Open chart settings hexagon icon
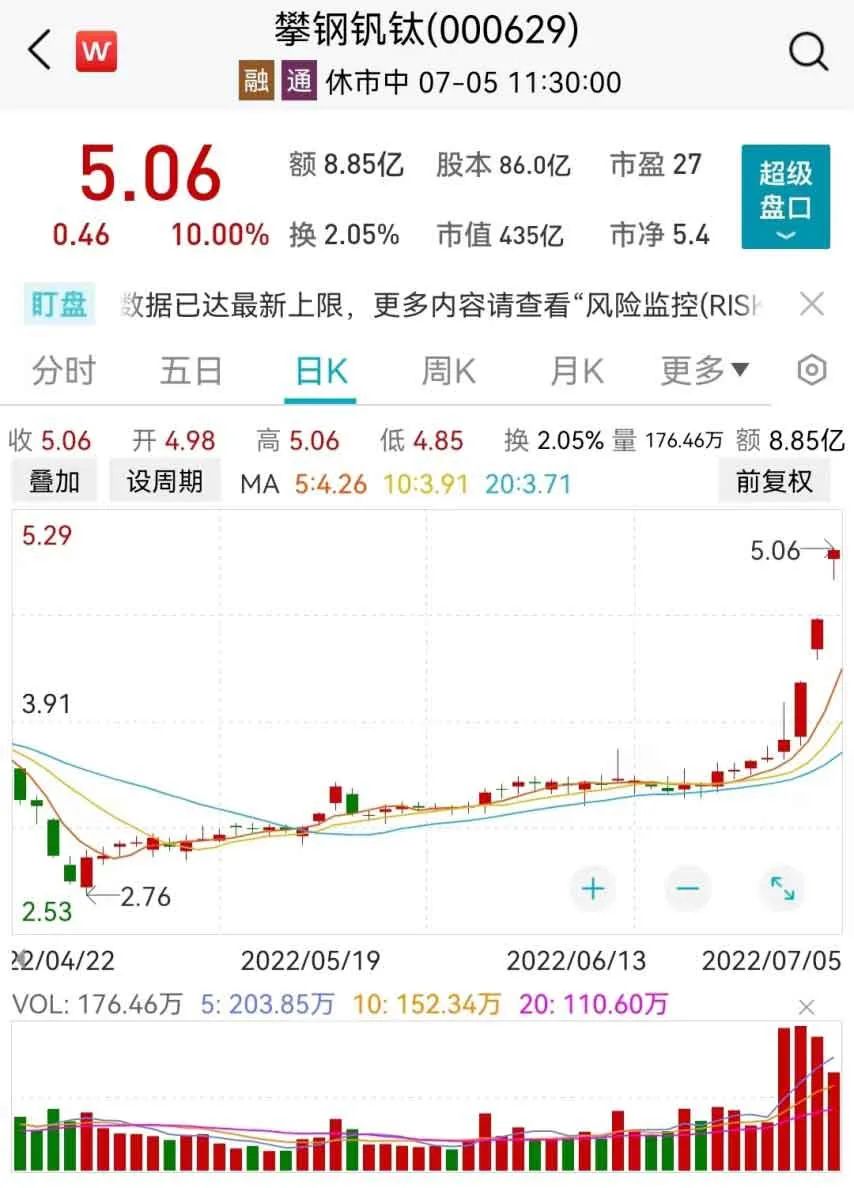The height and width of the screenshot is (1188, 854). tap(812, 371)
